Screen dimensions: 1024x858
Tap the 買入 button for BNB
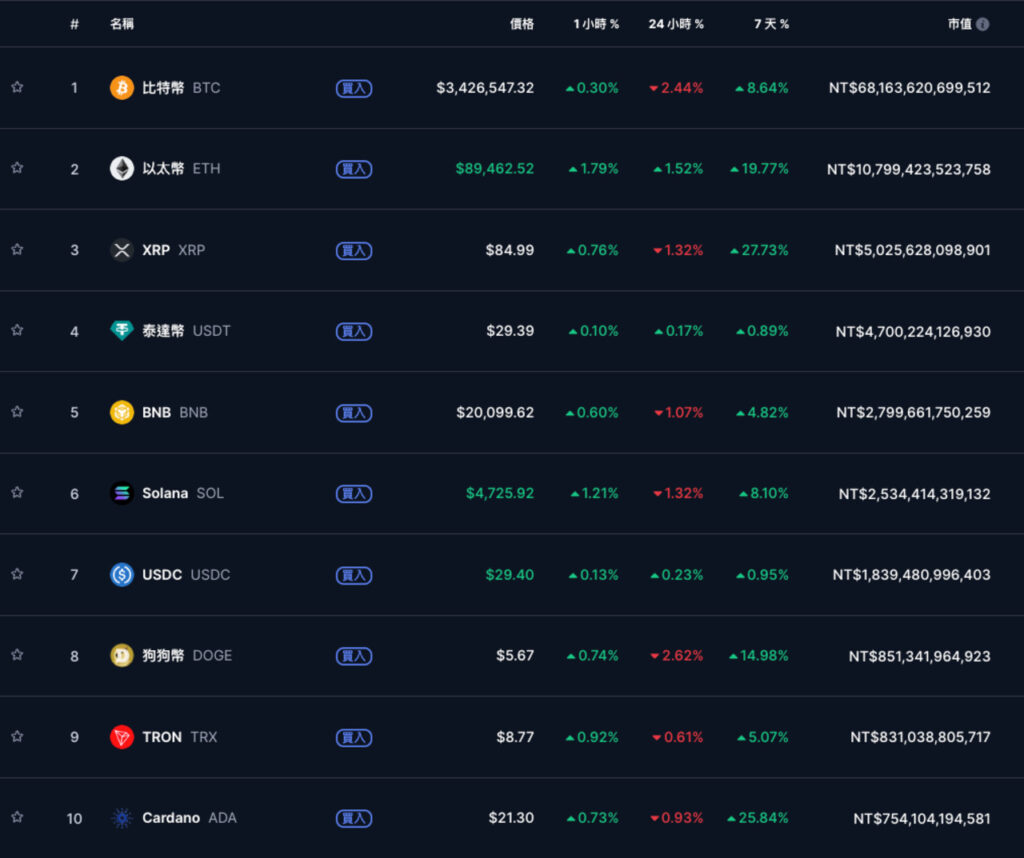pos(354,412)
